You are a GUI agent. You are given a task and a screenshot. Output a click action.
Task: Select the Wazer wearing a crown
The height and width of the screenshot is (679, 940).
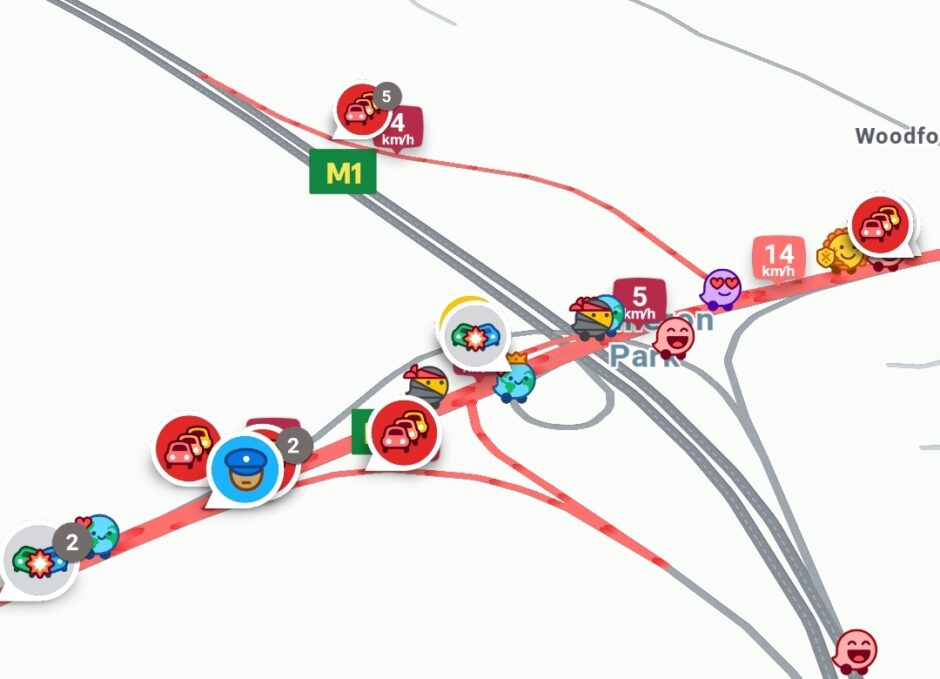pyautogui.click(x=515, y=379)
